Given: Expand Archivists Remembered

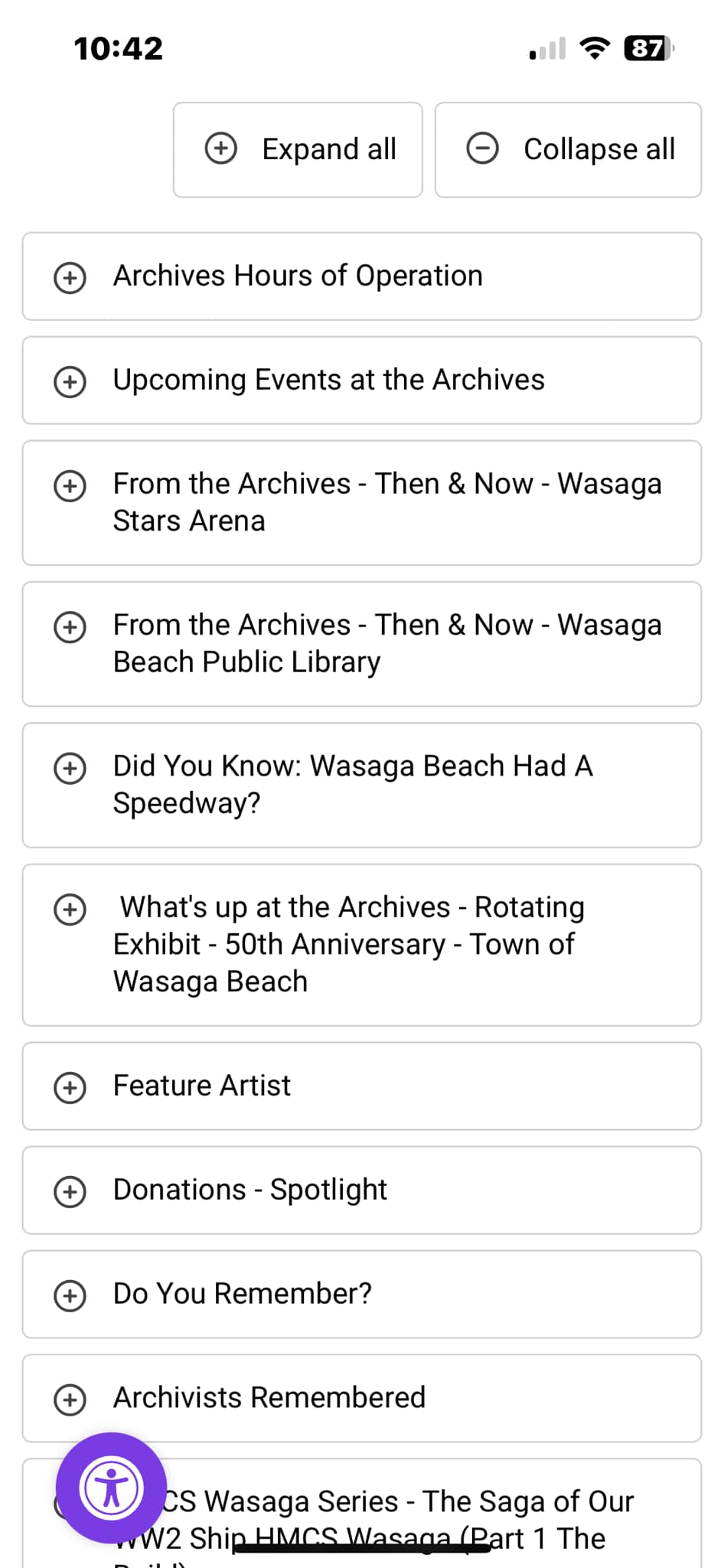Looking at the screenshot, I should (362, 1398).
